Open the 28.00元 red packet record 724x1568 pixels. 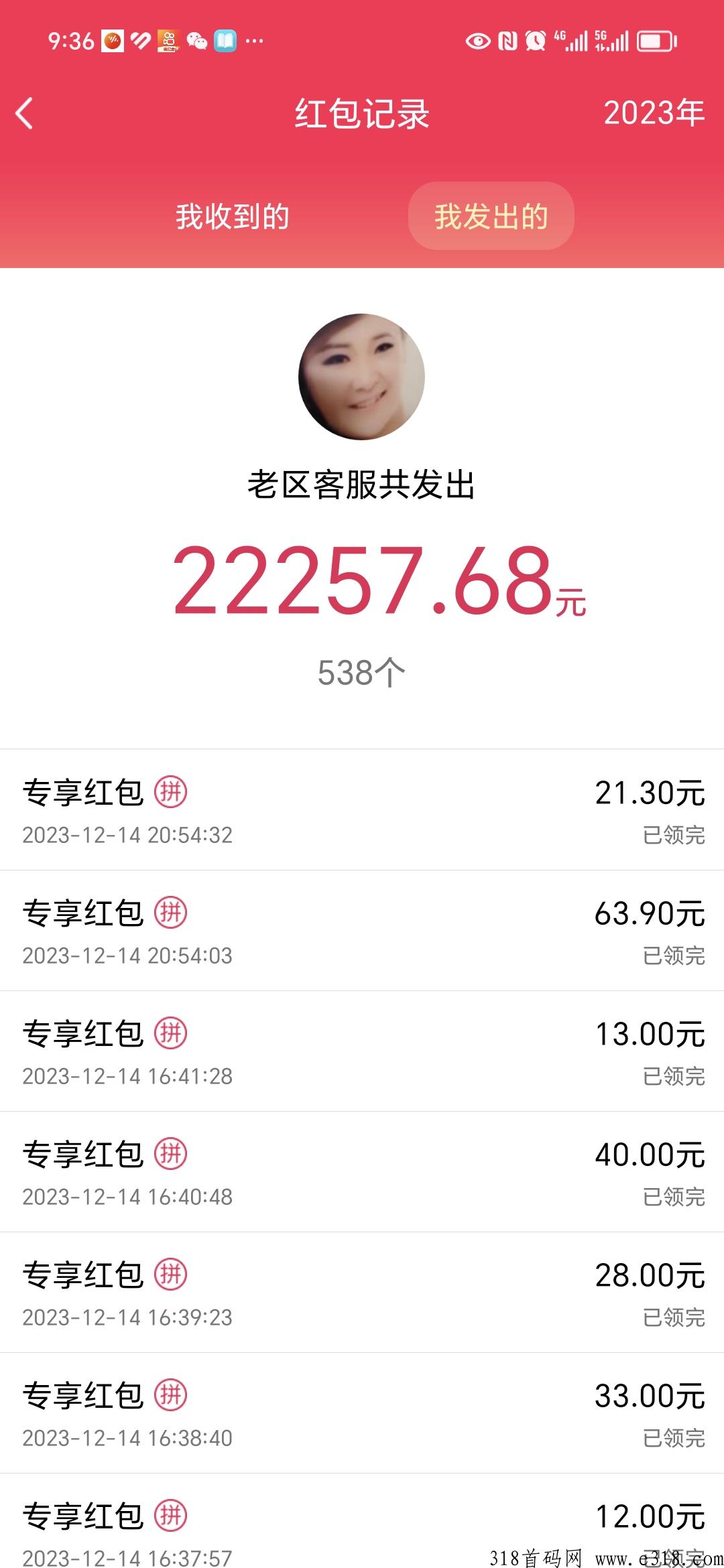click(x=362, y=1293)
